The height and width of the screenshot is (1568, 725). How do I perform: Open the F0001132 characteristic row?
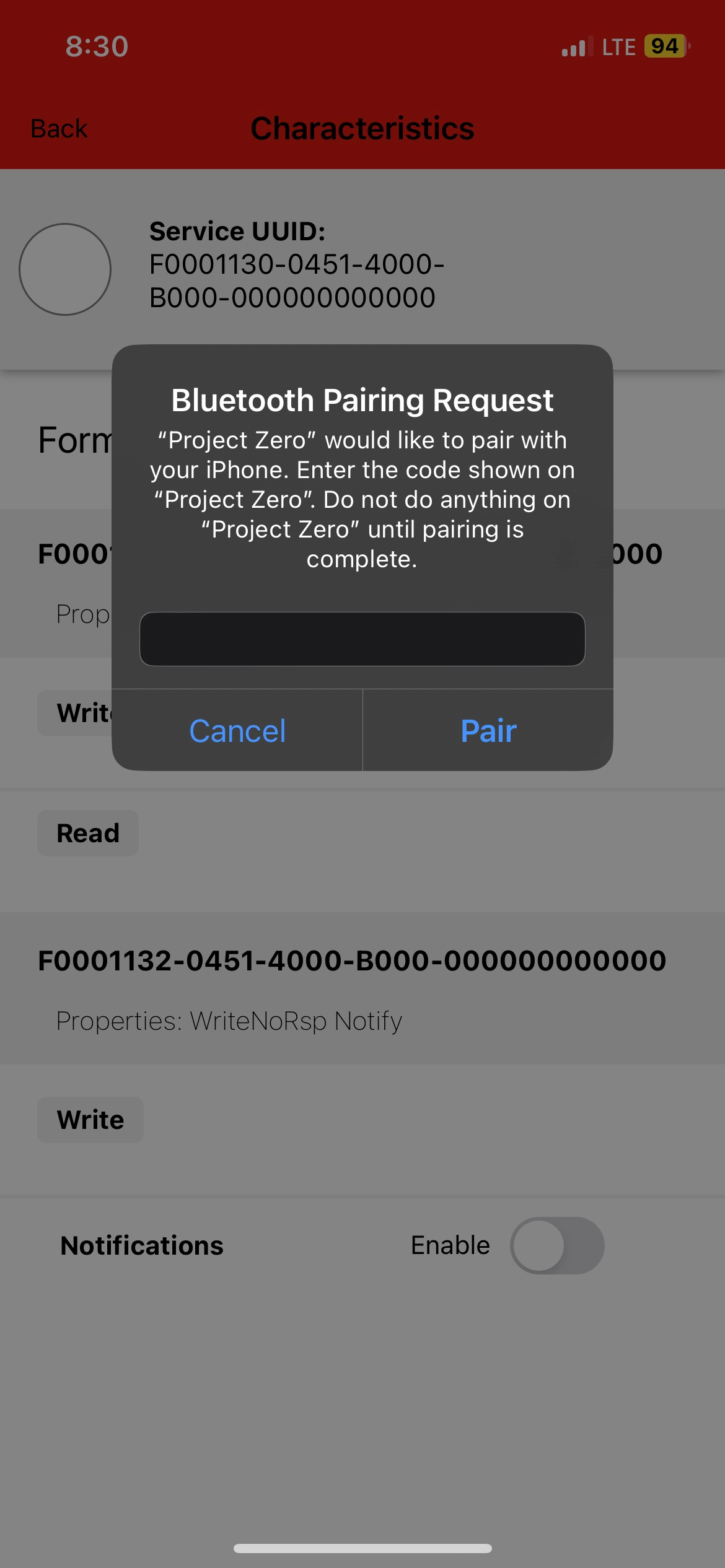click(x=351, y=960)
